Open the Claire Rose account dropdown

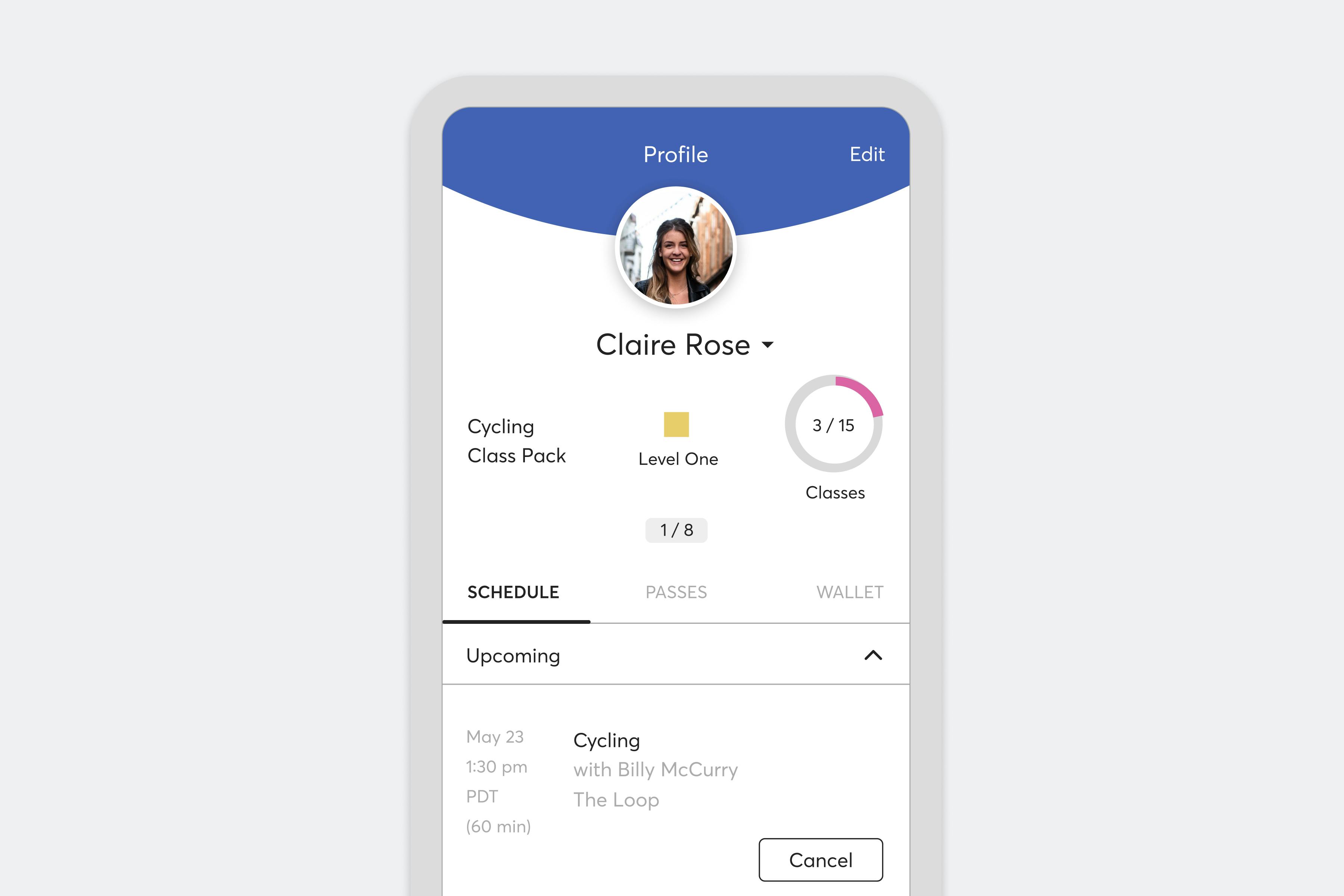click(x=768, y=345)
